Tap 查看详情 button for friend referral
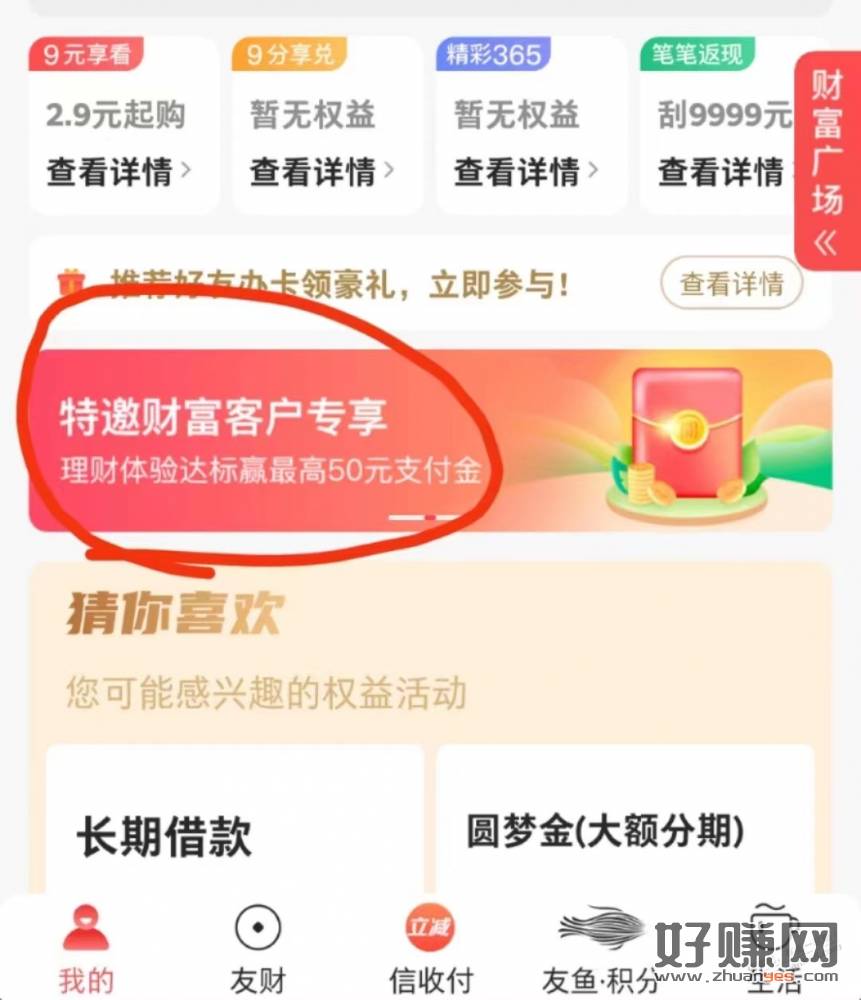This screenshot has height=1000, width=861. [x=732, y=285]
